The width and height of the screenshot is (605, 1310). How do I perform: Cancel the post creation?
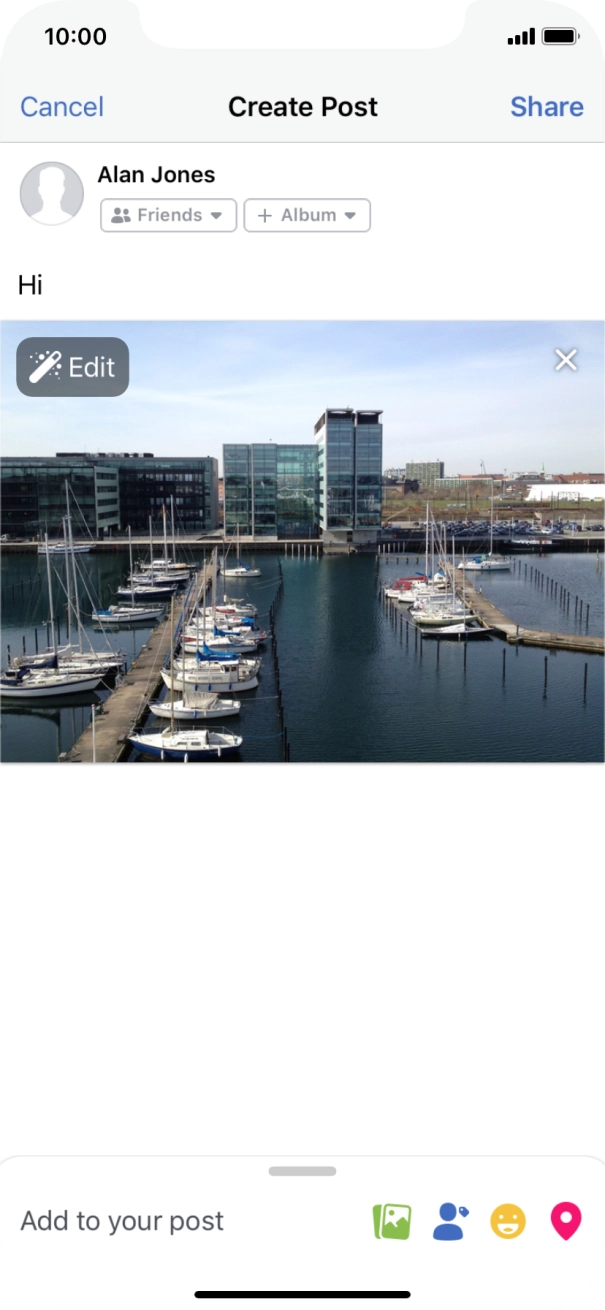coord(62,107)
